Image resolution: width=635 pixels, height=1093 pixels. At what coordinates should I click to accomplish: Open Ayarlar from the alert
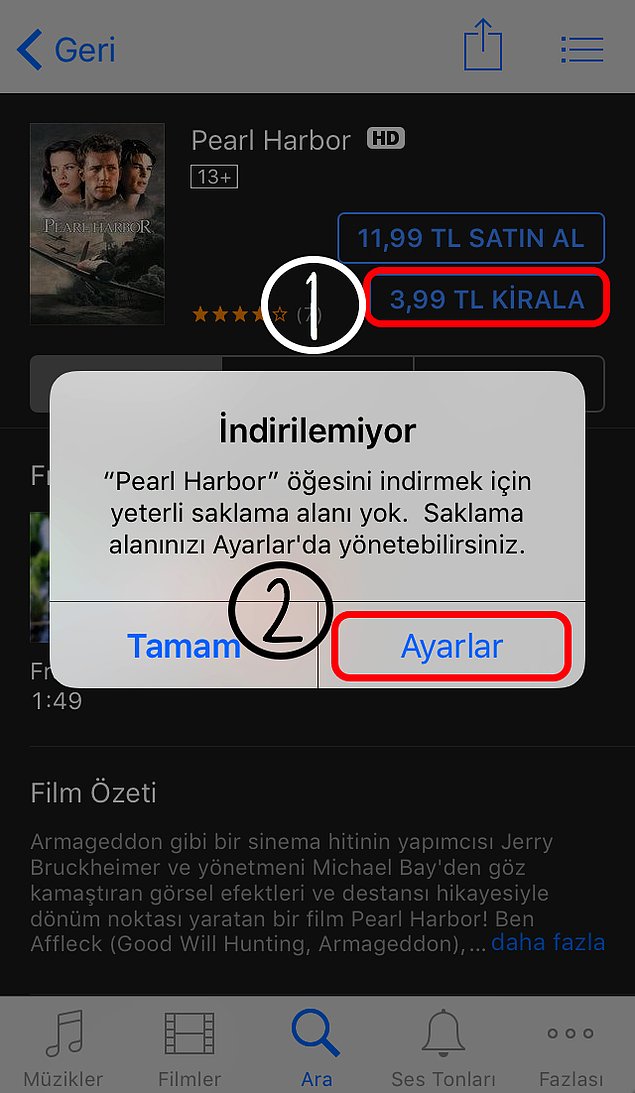[x=451, y=645]
